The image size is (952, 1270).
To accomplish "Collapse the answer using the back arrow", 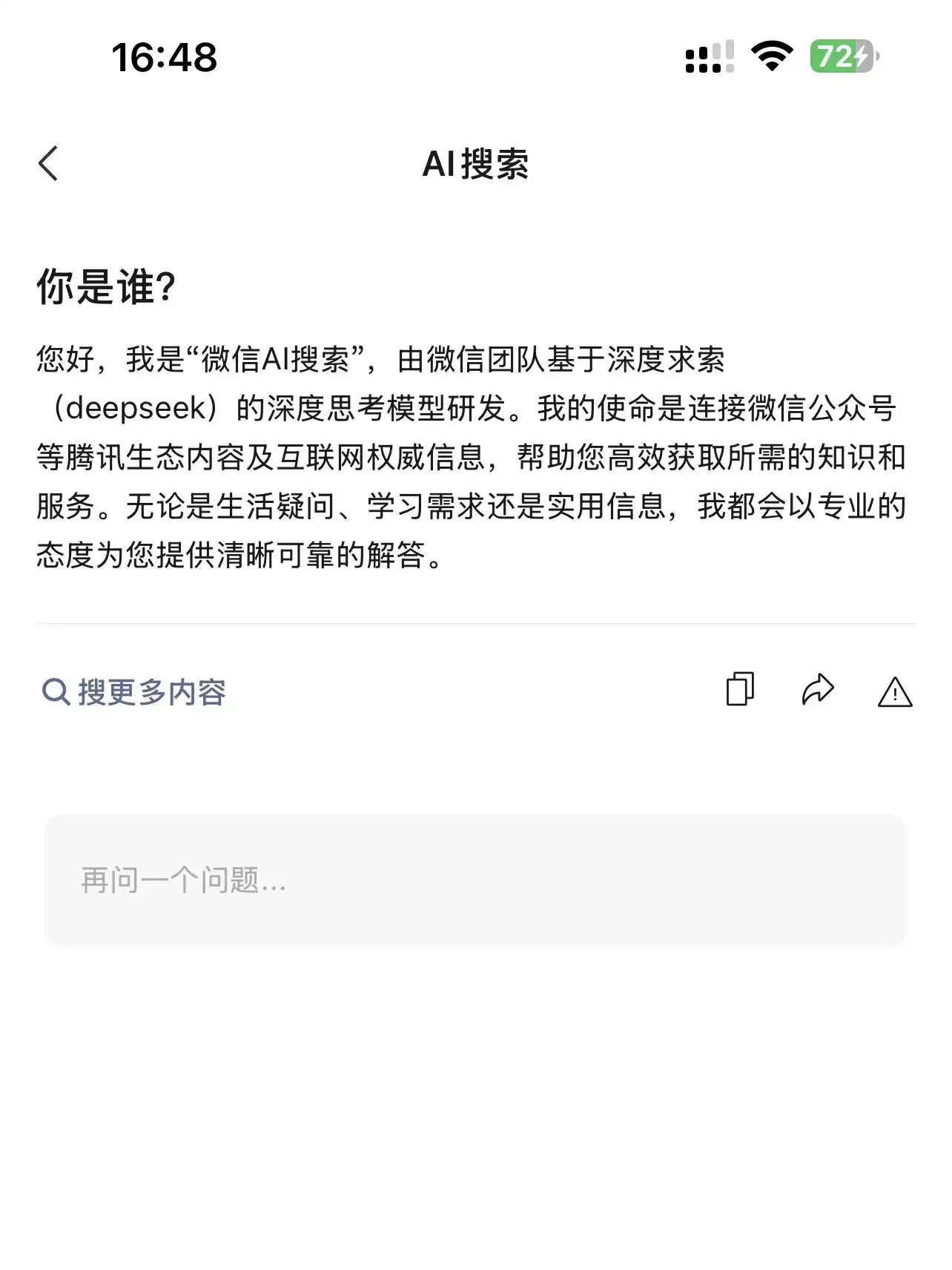I will pyautogui.click(x=49, y=163).
